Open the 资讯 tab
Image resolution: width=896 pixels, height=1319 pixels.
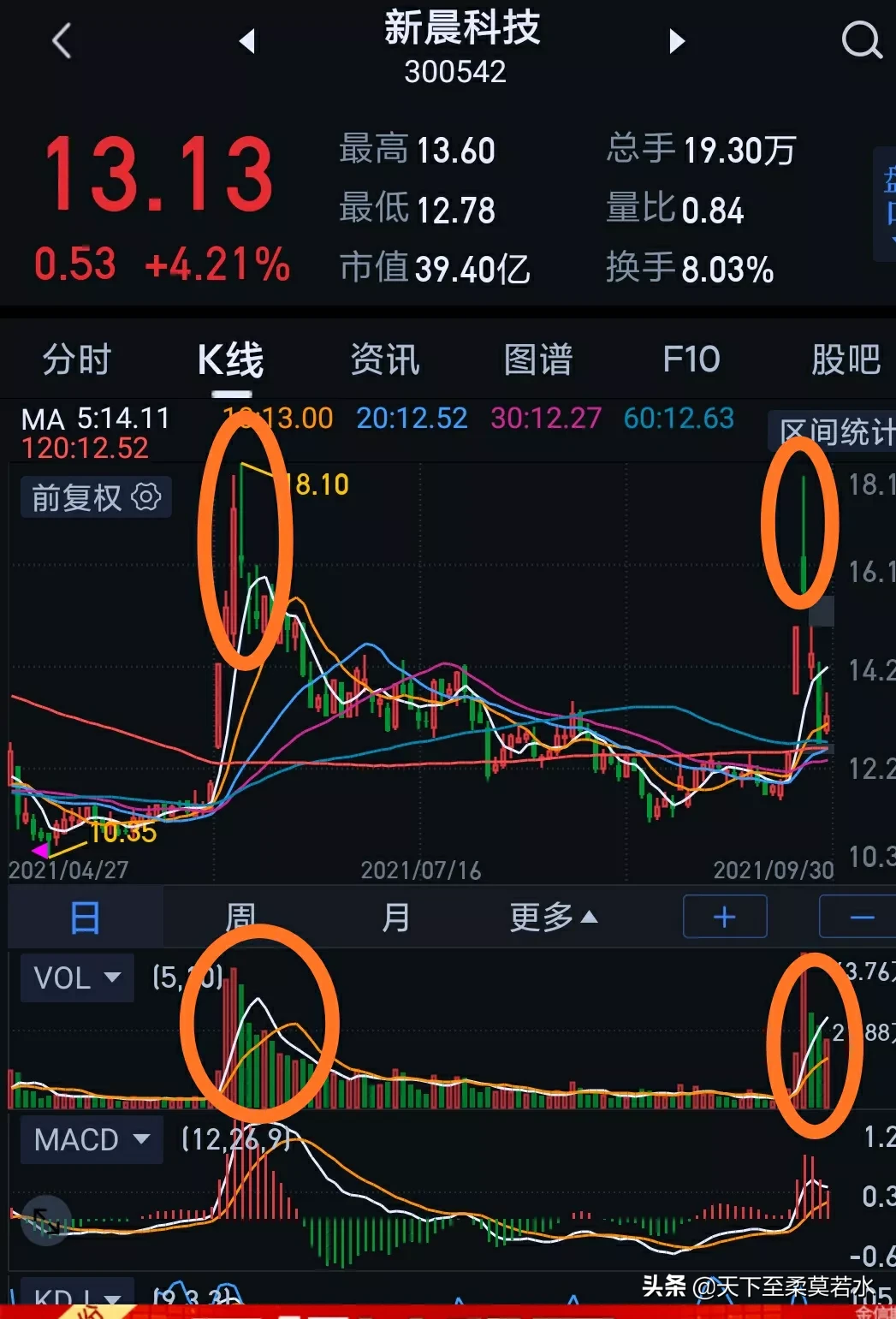point(385,359)
